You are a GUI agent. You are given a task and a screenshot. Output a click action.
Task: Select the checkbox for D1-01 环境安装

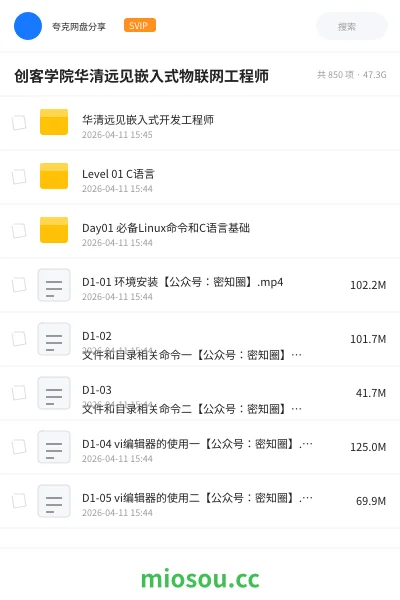pos(19,284)
